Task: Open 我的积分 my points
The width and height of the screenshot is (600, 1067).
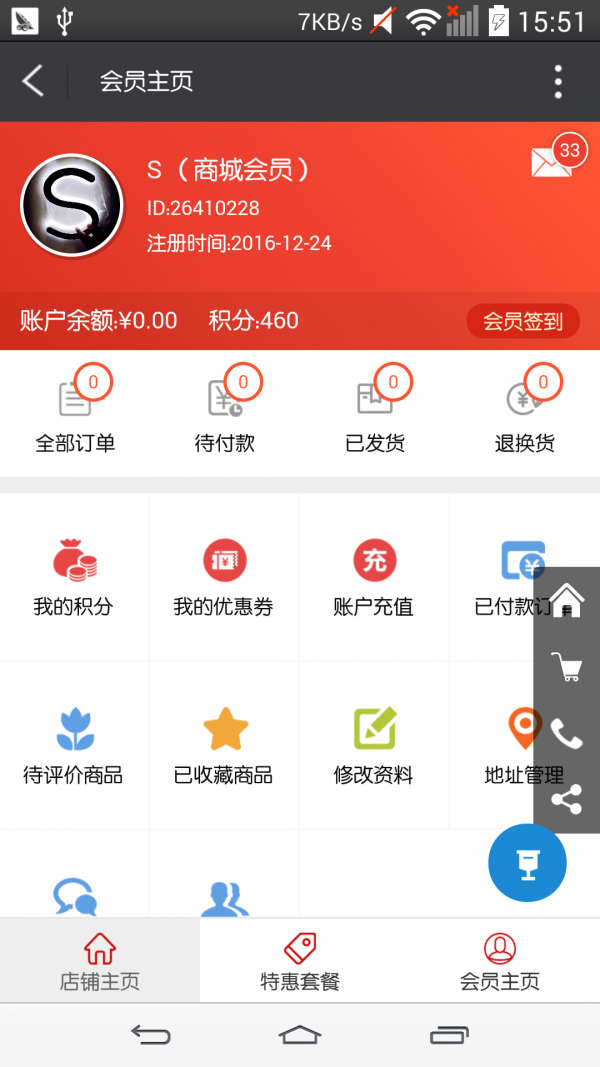Action: click(74, 577)
